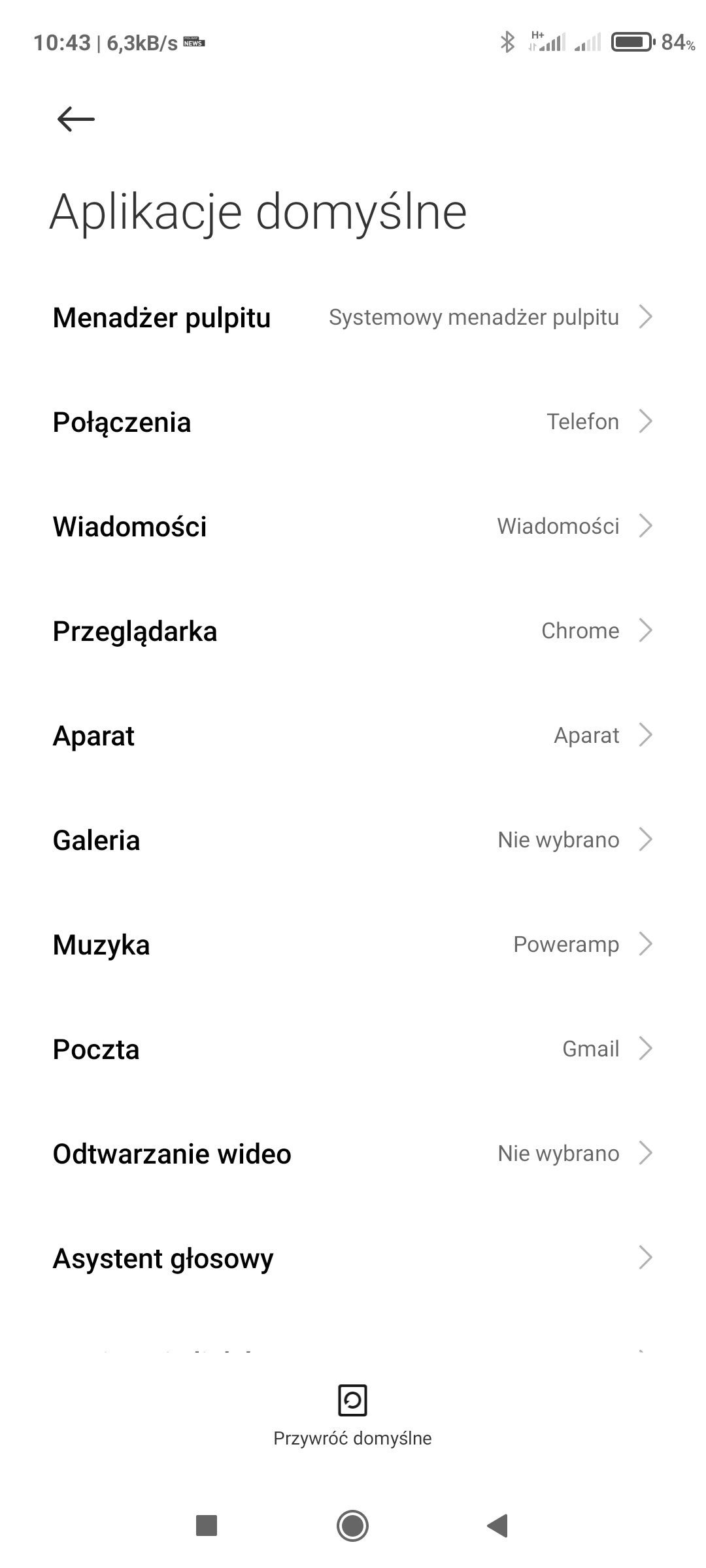Go to the home screen
706x1568 pixels.
tap(352, 1526)
